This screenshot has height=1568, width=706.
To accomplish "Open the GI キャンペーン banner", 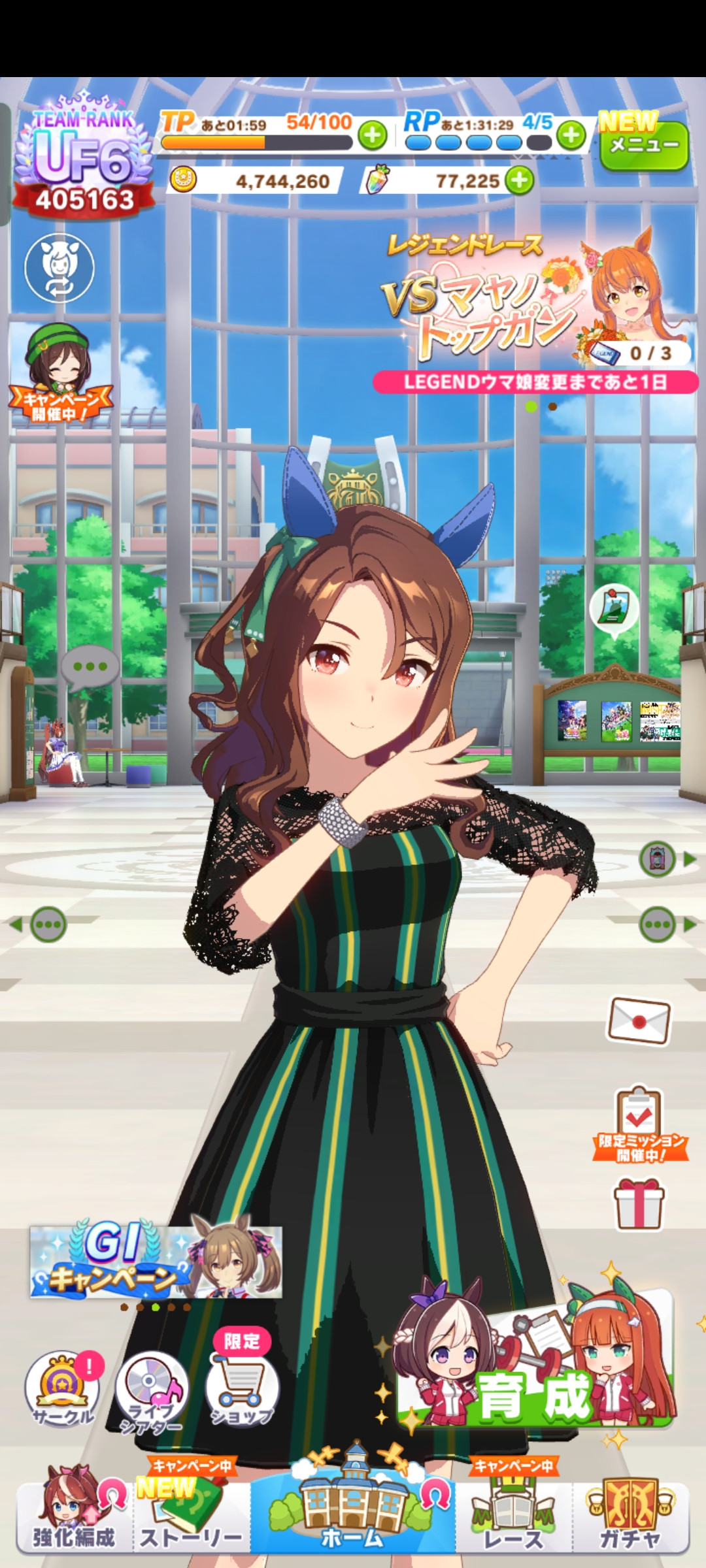I will pos(156,1262).
